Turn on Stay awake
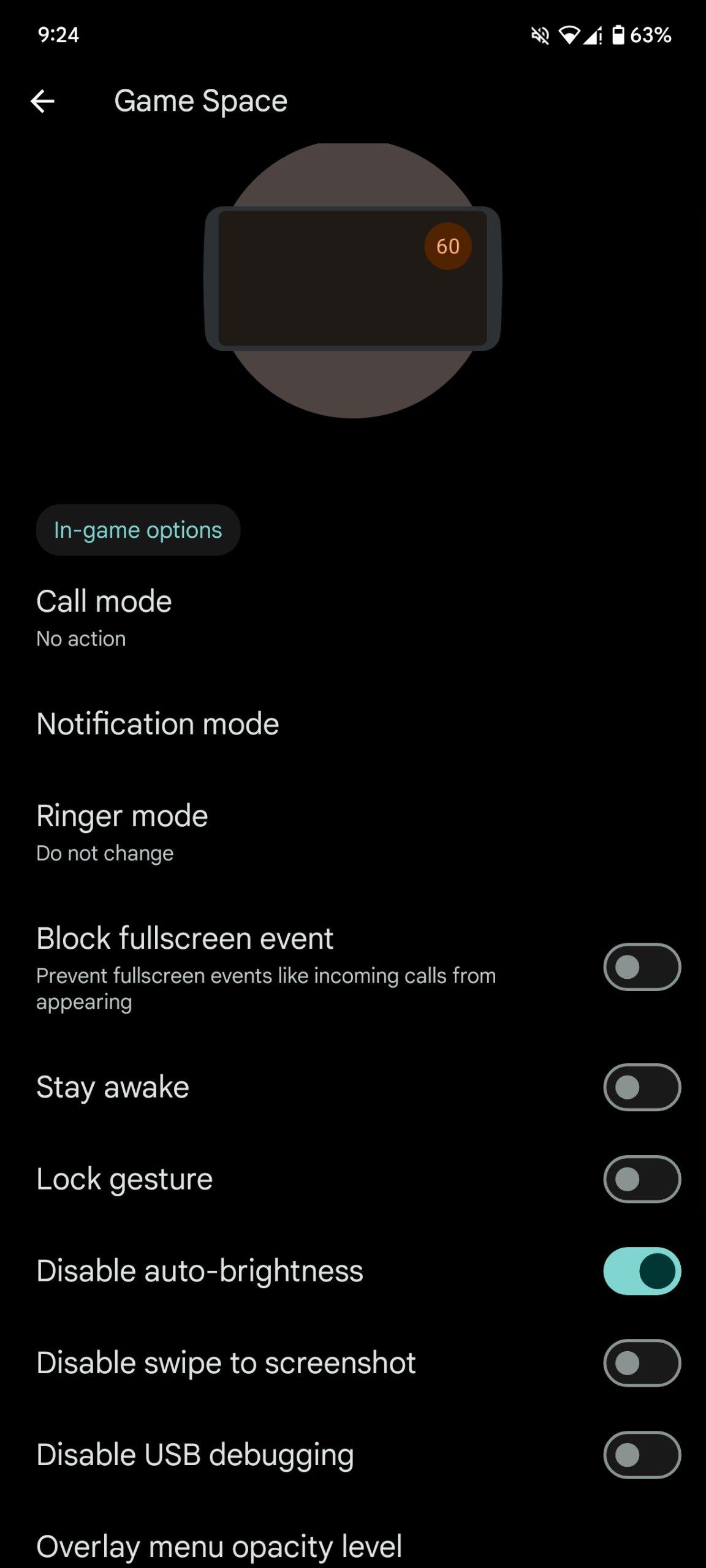This screenshot has width=706, height=1568. 641,1087
